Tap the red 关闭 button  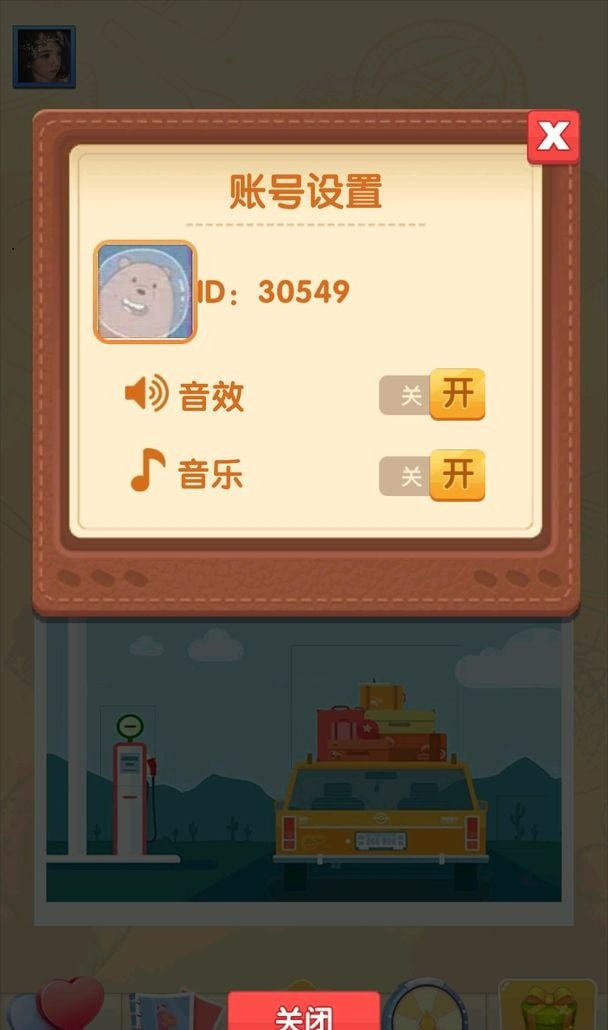[304, 1012]
